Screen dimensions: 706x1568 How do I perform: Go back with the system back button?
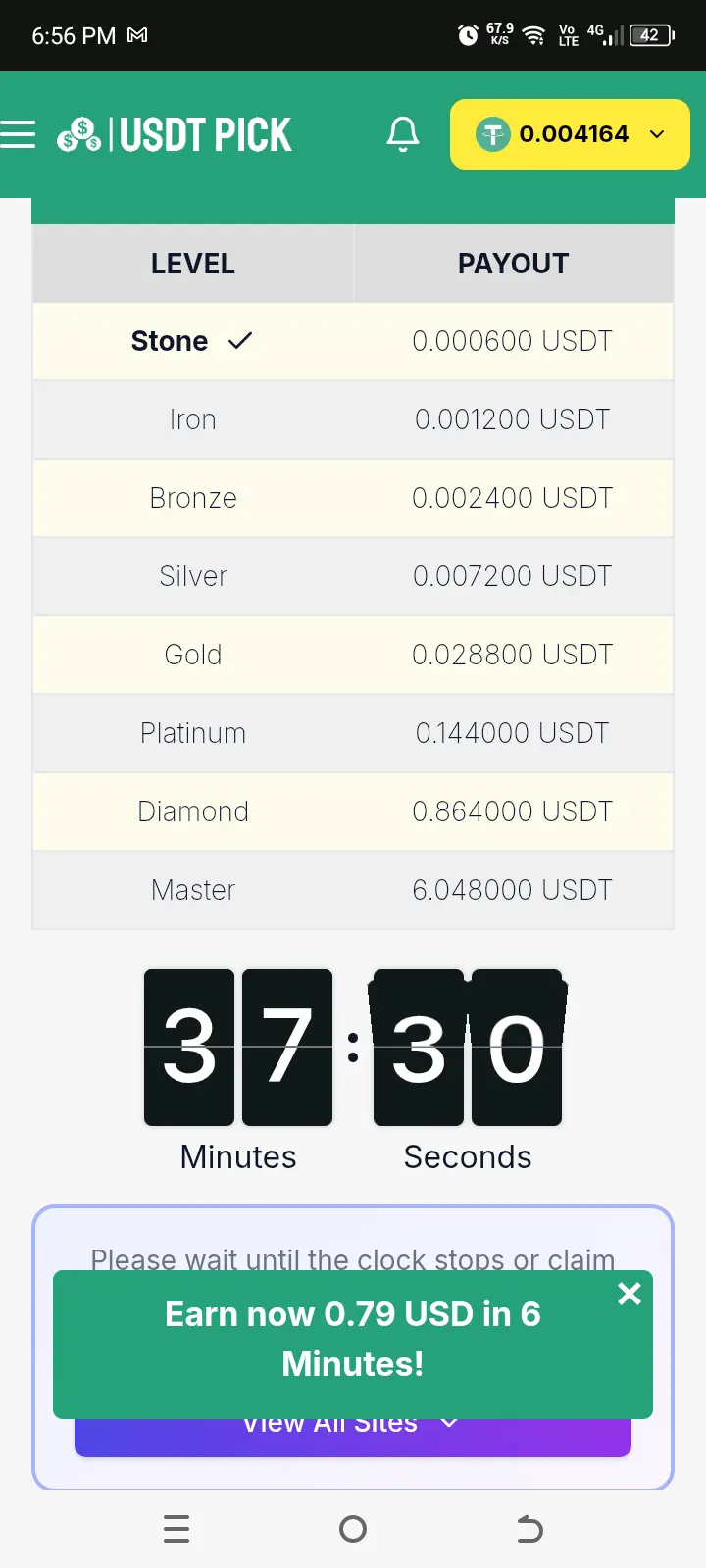529,1529
